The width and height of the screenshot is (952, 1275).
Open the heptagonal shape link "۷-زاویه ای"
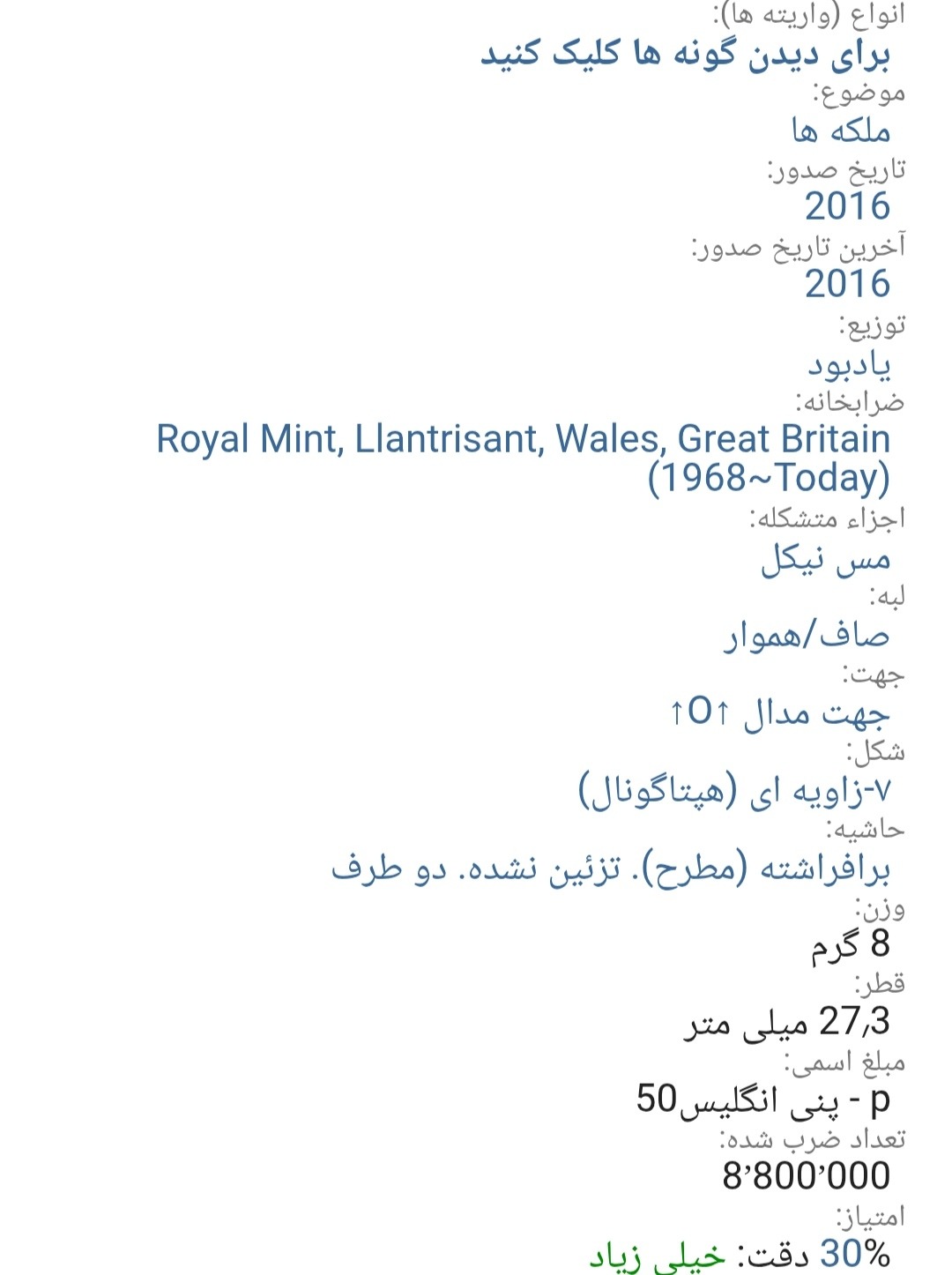pos(734,791)
